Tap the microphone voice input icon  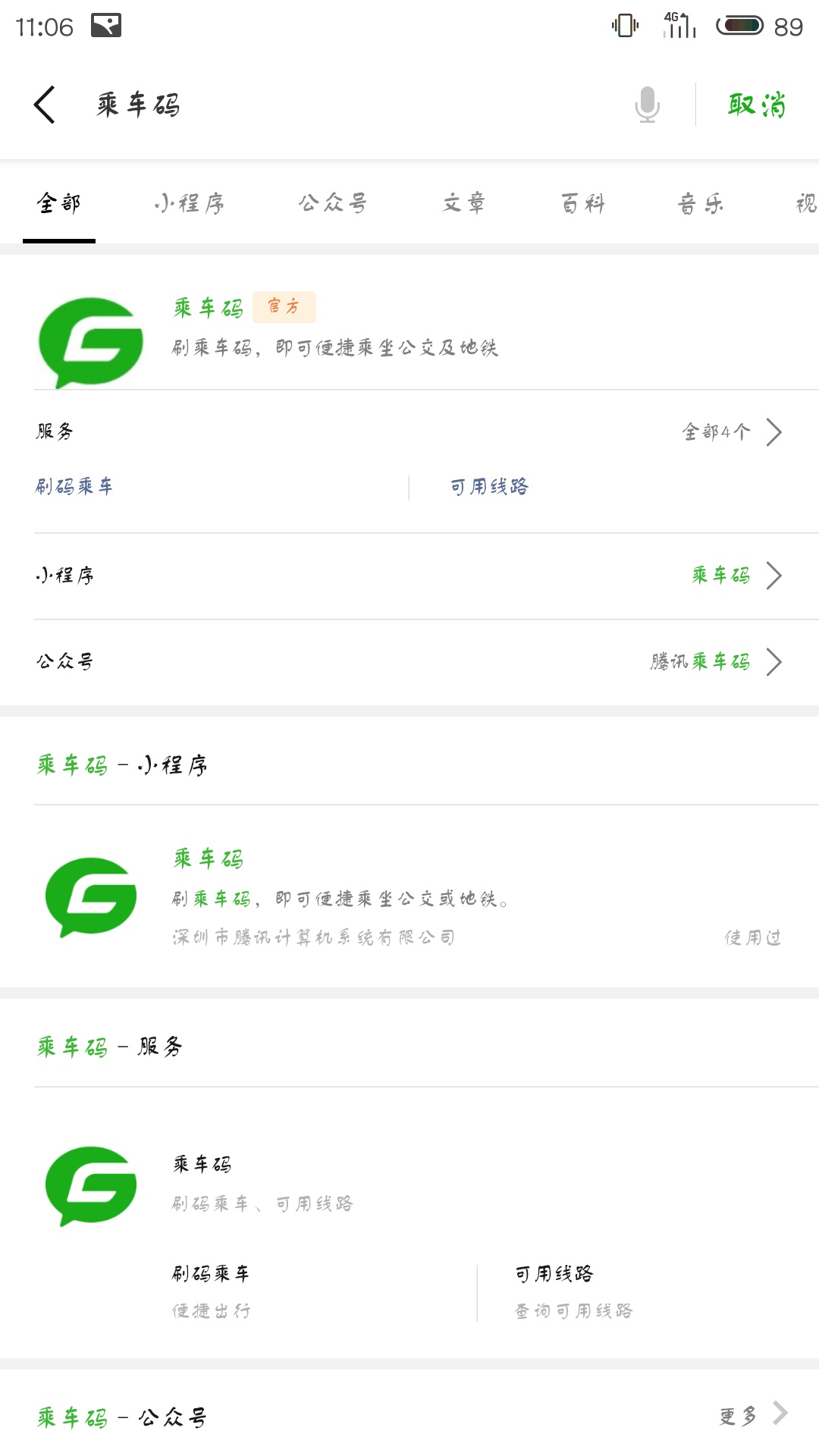(647, 105)
